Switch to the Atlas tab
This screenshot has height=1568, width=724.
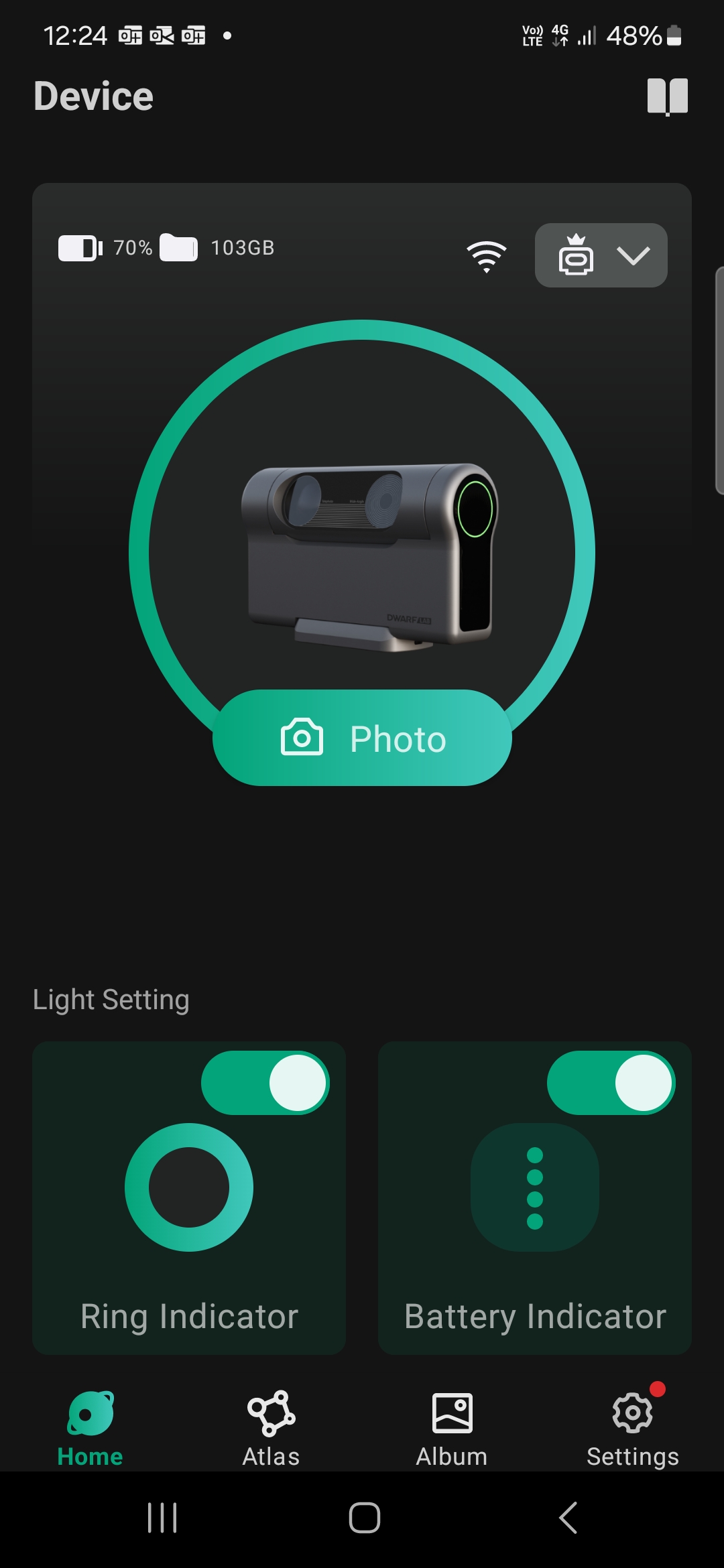tap(271, 1427)
